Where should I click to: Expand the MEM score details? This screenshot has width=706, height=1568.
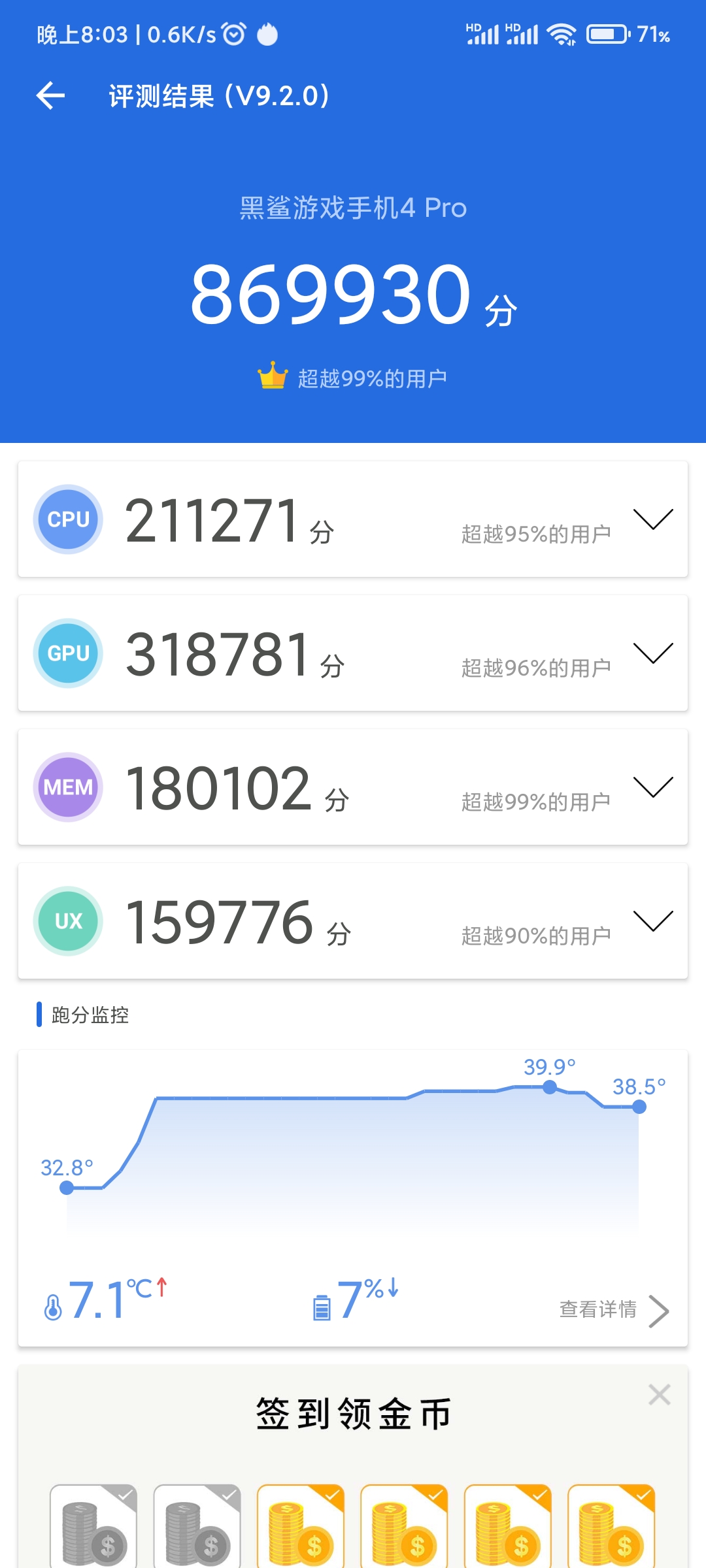point(652,787)
